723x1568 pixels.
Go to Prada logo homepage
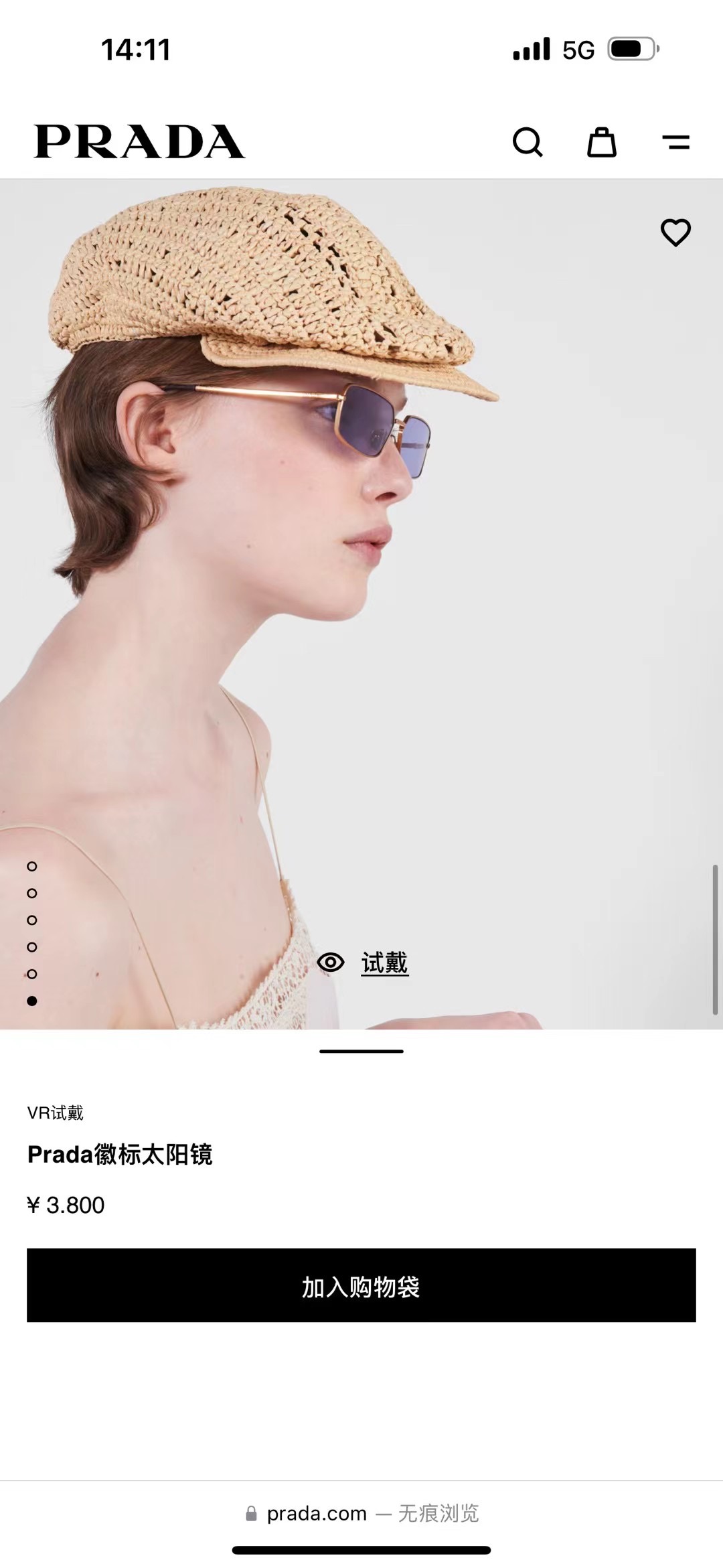[139, 141]
